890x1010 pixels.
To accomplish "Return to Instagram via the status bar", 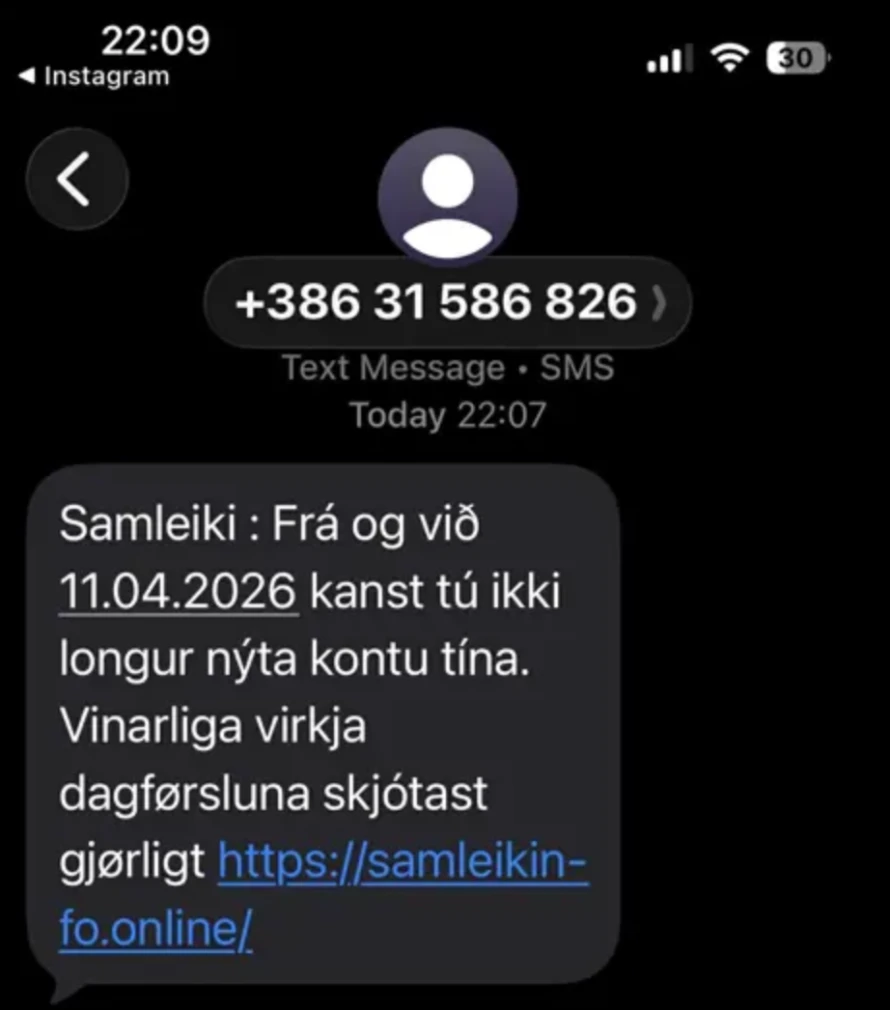I will click(95, 77).
